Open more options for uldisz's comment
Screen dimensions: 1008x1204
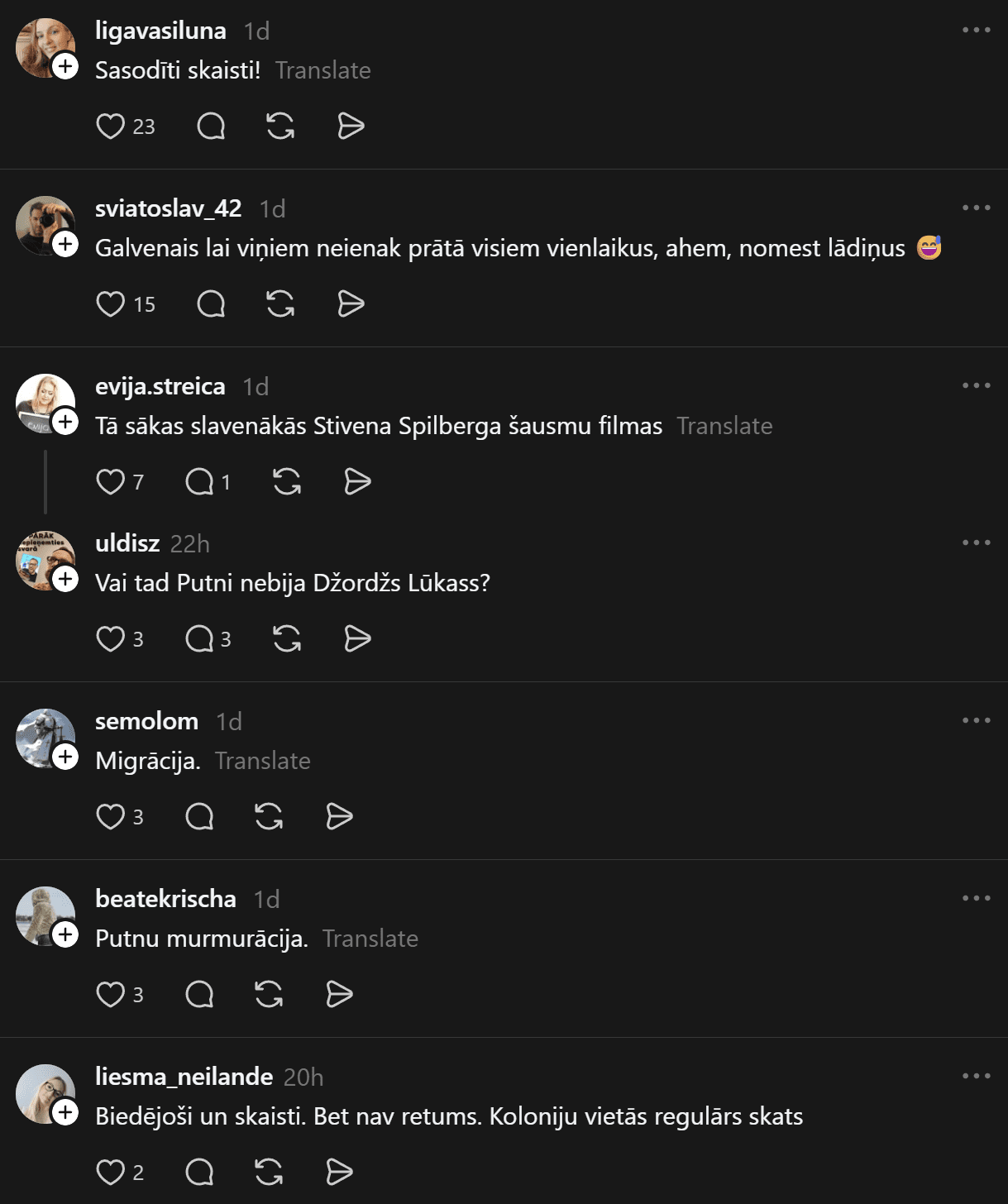976,543
